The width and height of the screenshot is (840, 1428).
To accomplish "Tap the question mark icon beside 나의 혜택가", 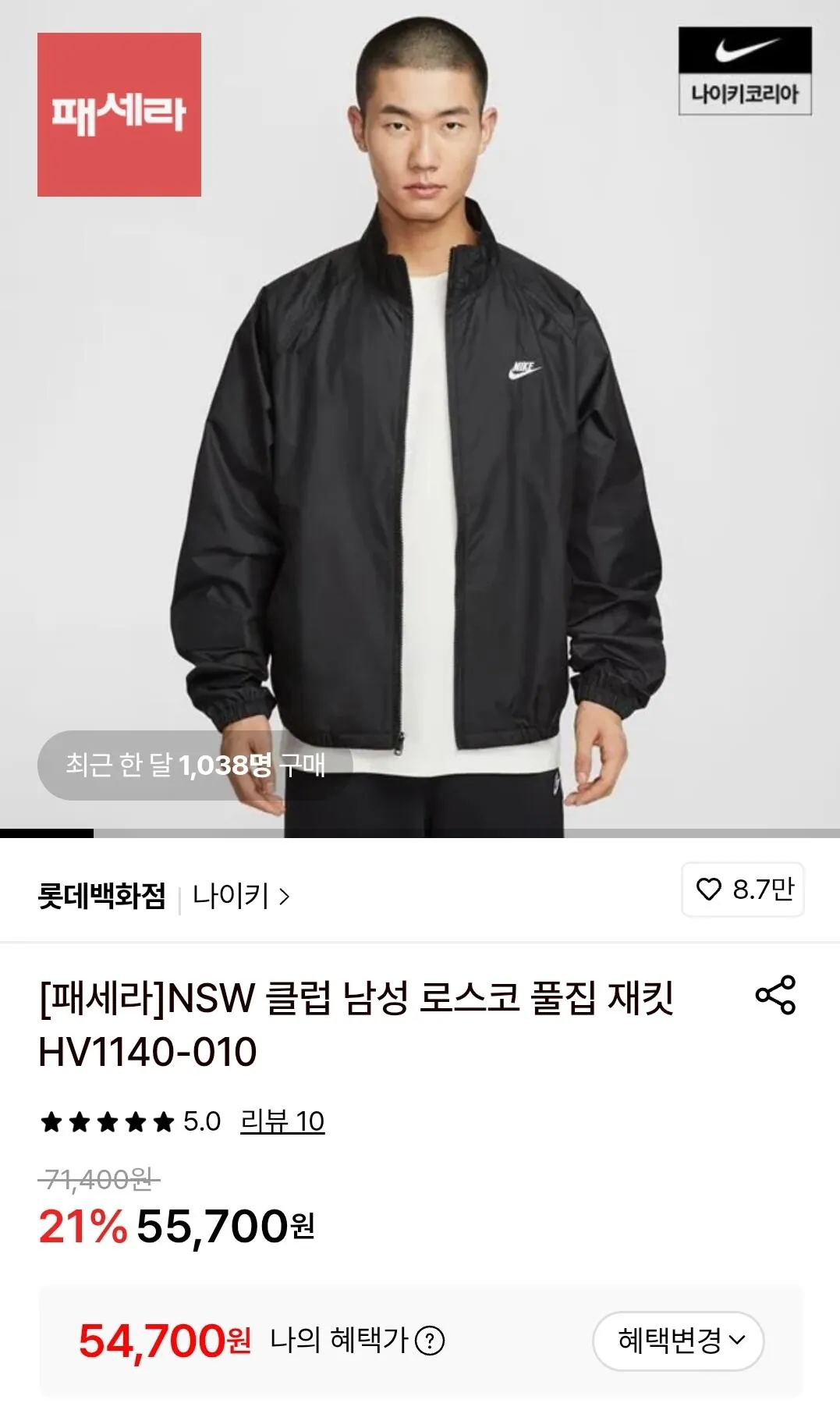I will click(430, 1341).
